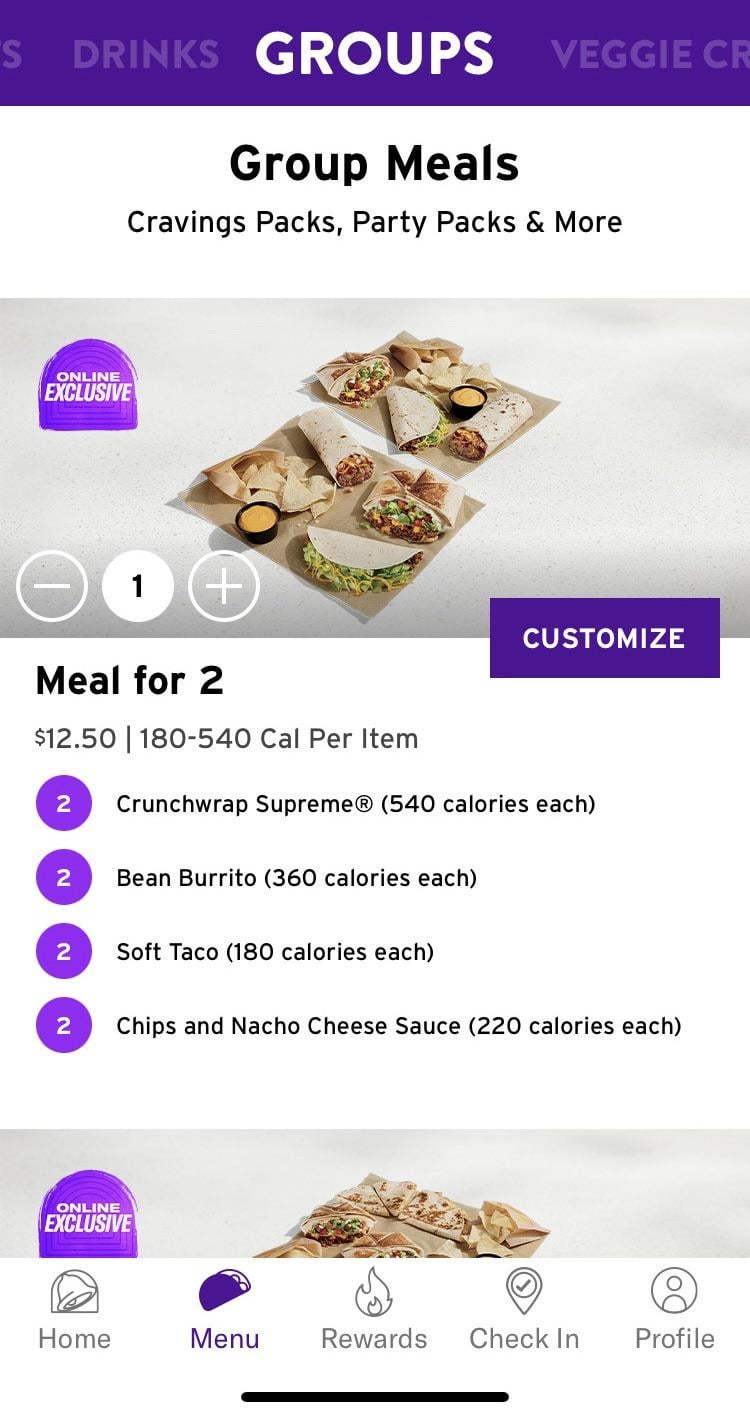Screen dimensions: 750x1417
Task: Go to the Home tab
Action: click(x=74, y=1310)
